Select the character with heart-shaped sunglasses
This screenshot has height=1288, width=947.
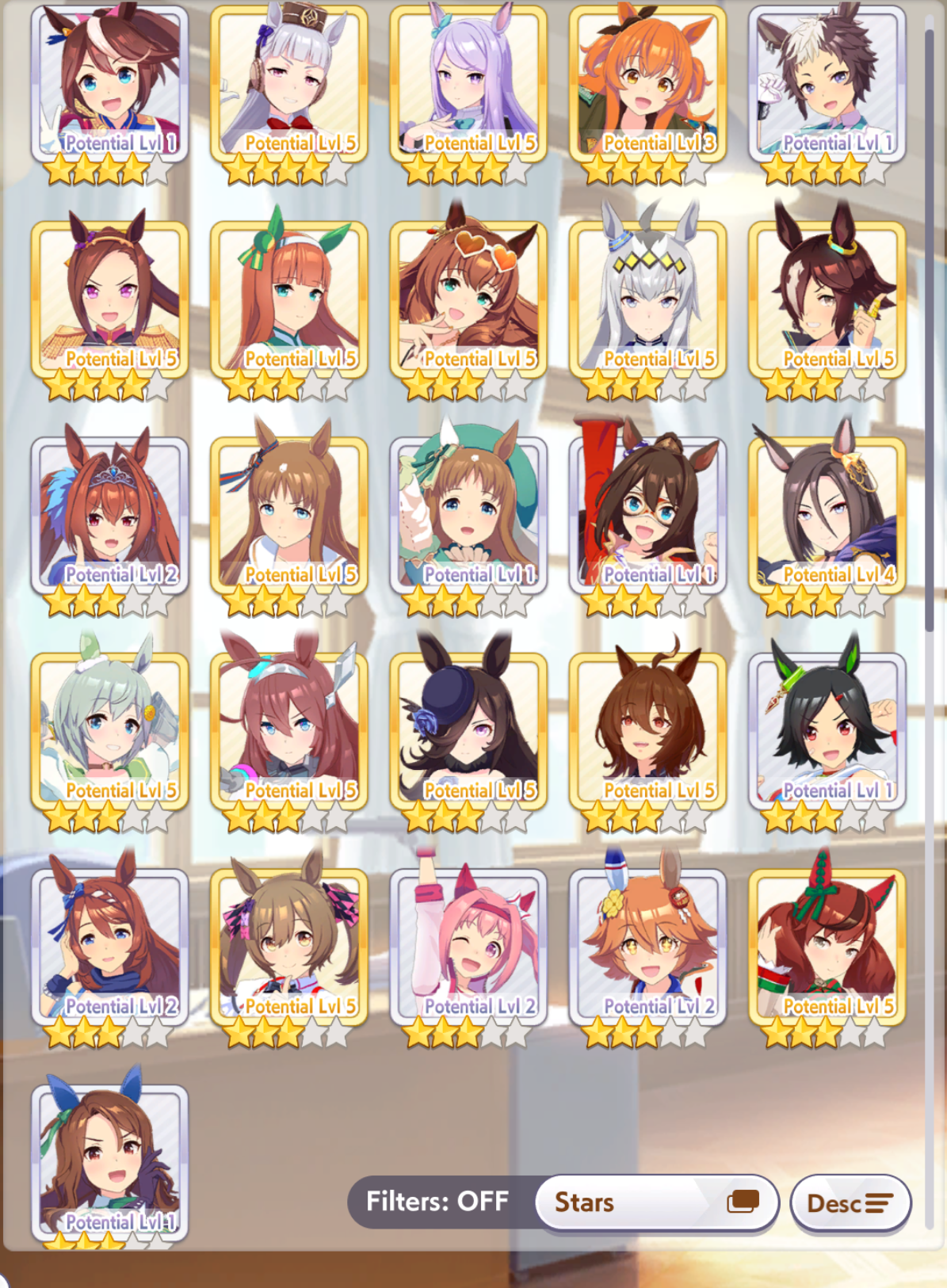point(468,301)
